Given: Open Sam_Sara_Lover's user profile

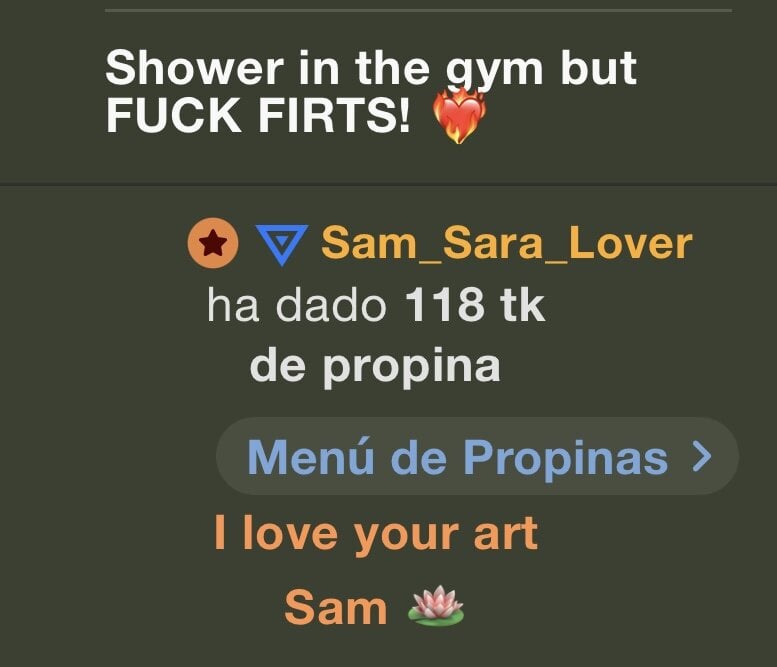Looking at the screenshot, I should click(506, 243).
